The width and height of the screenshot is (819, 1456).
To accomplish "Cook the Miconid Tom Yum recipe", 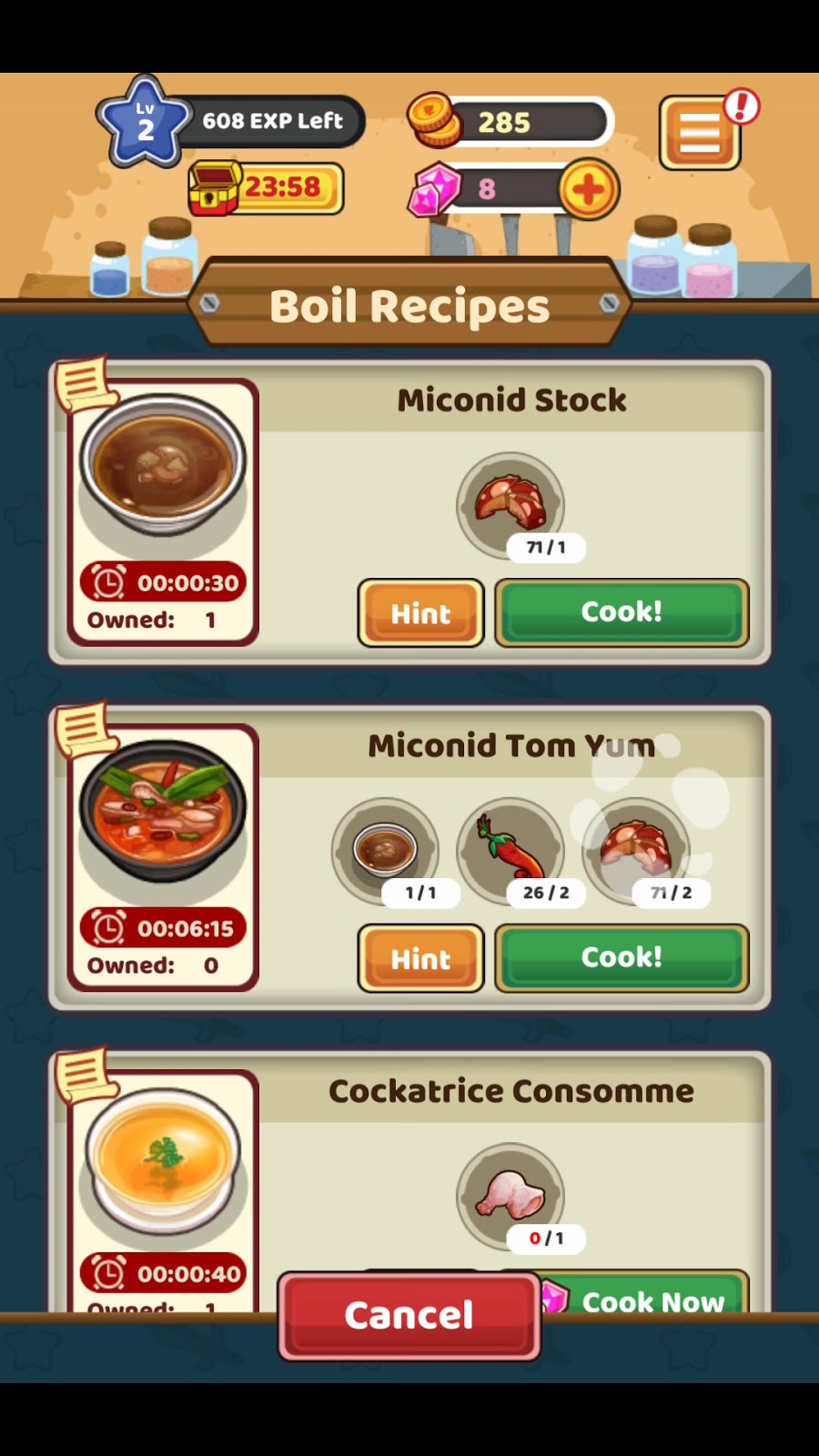I will pyautogui.click(x=622, y=958).
